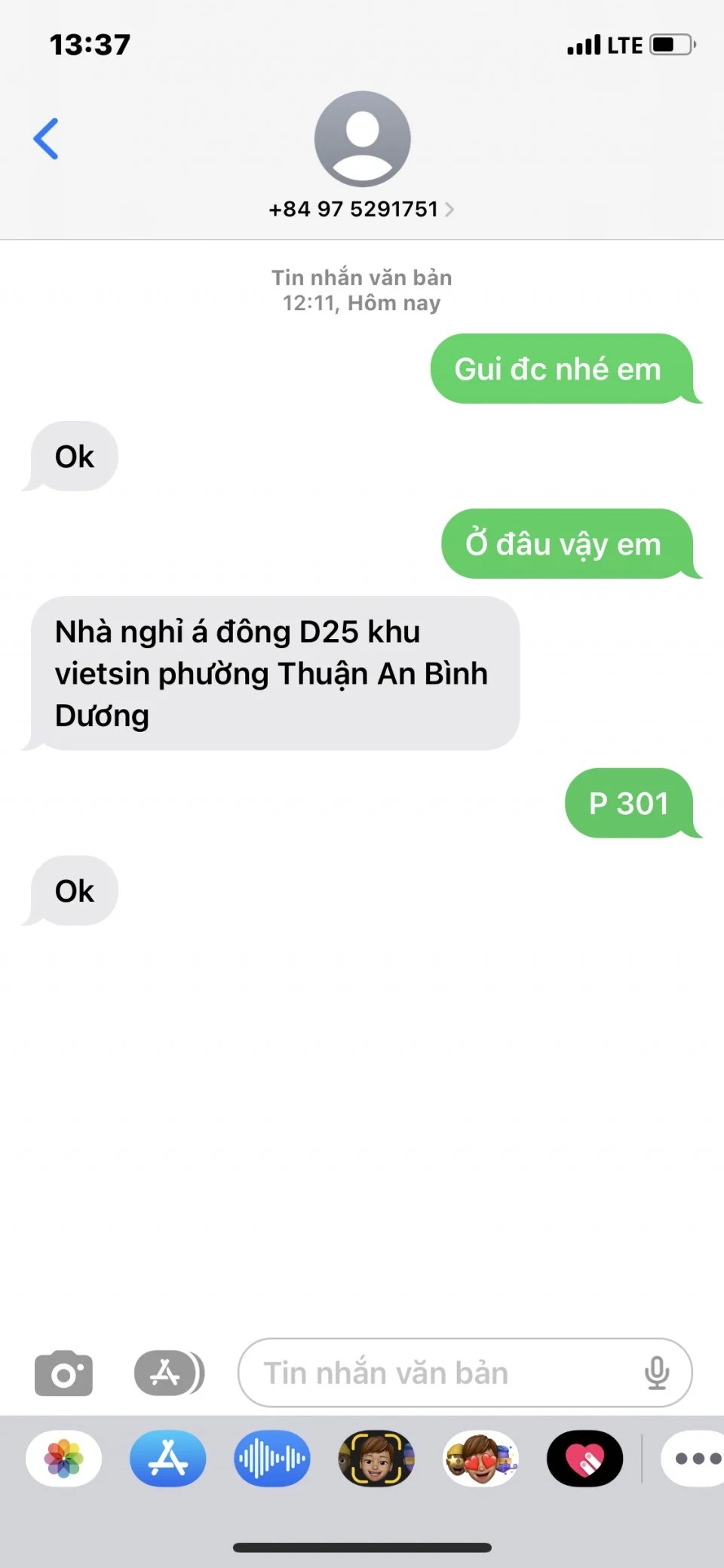Start dictation with the microphone icon
724x1568 pixels.
(x=657, y=1373)
